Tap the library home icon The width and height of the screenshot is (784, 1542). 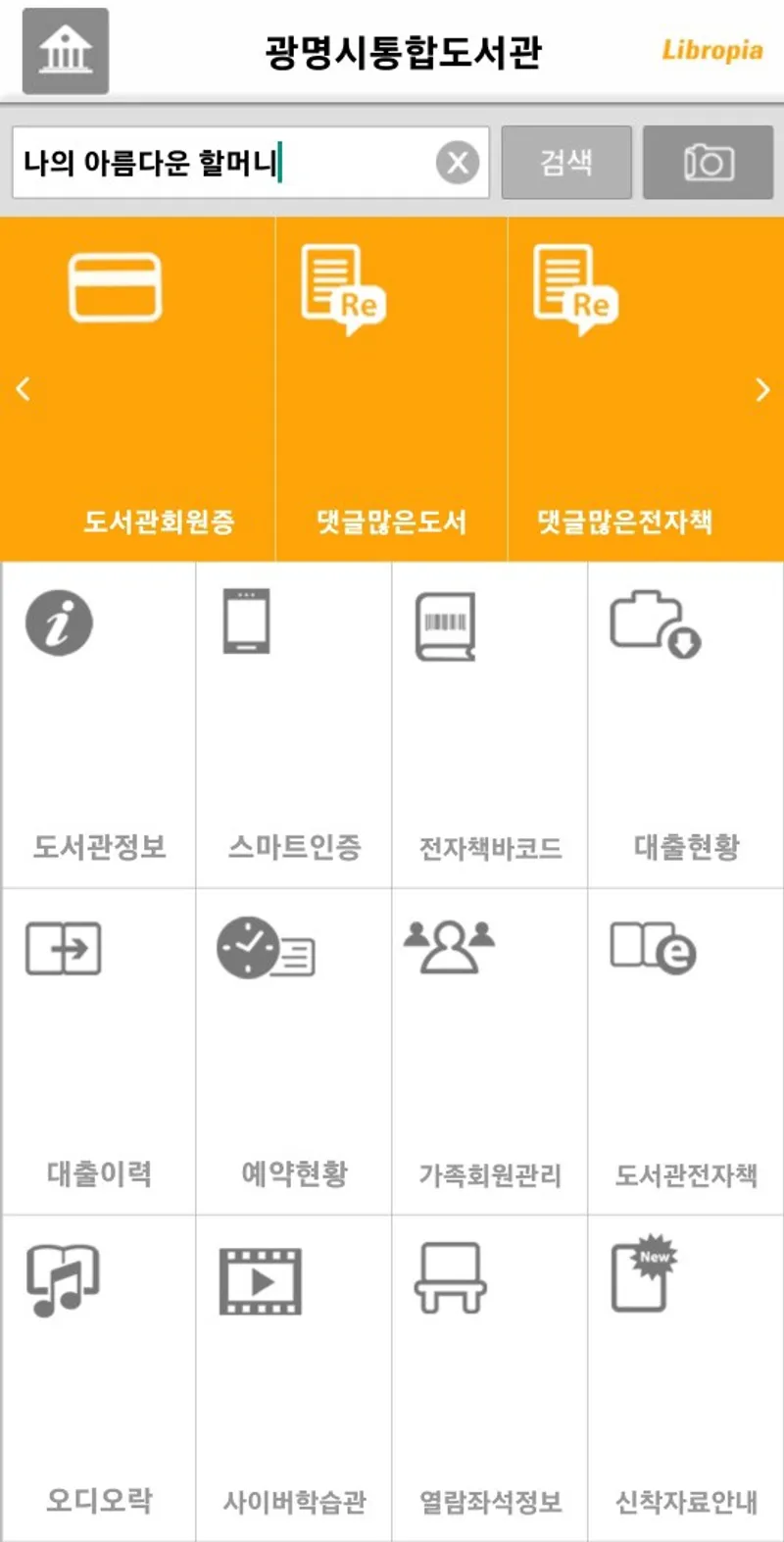[65, 51]
